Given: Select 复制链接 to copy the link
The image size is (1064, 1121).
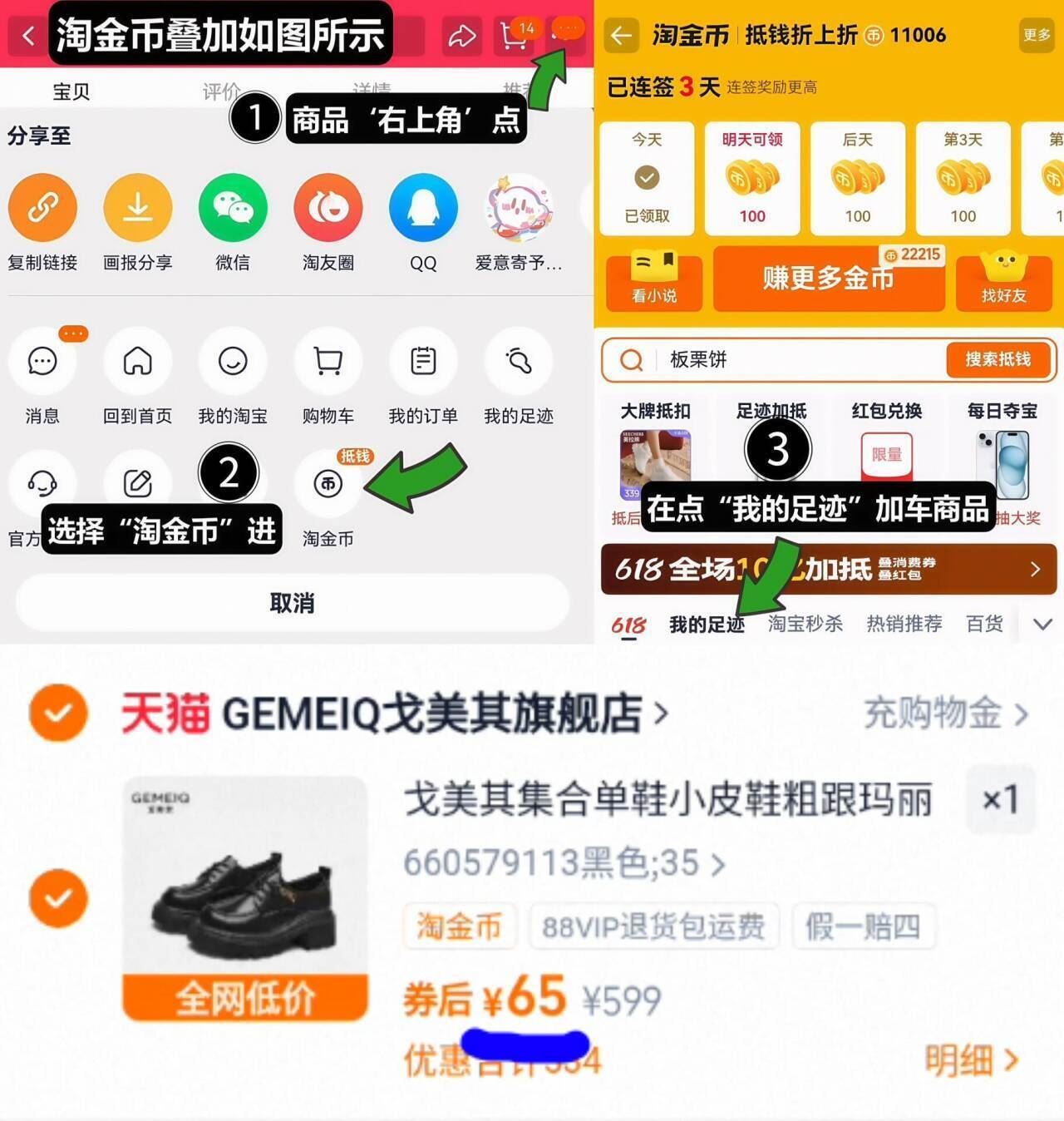Looking at the screenshot, I should (x=43, y=207).
